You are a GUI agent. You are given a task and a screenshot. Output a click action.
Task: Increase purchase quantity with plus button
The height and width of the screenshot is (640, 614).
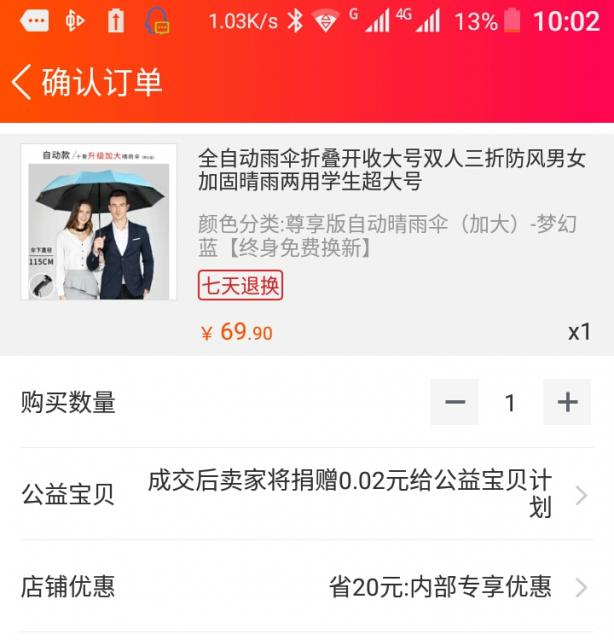tap(567, 403)
